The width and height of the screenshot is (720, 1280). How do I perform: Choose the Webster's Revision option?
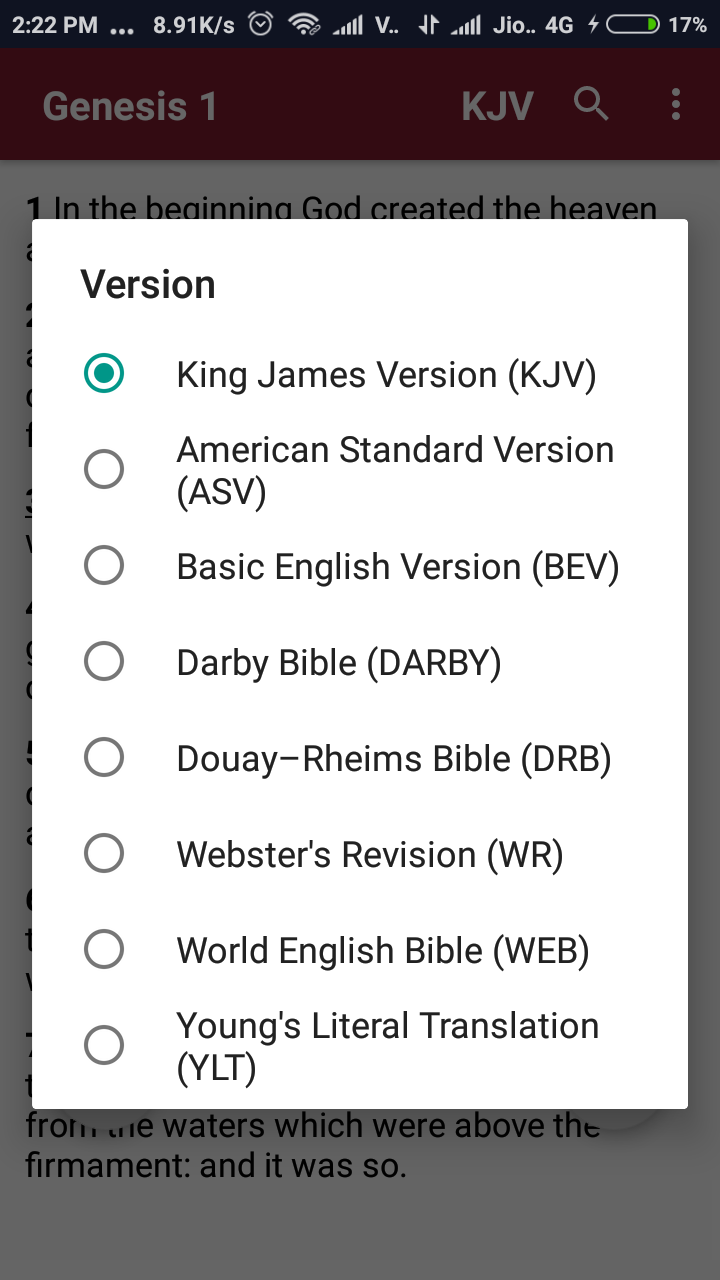pos(104,853)
